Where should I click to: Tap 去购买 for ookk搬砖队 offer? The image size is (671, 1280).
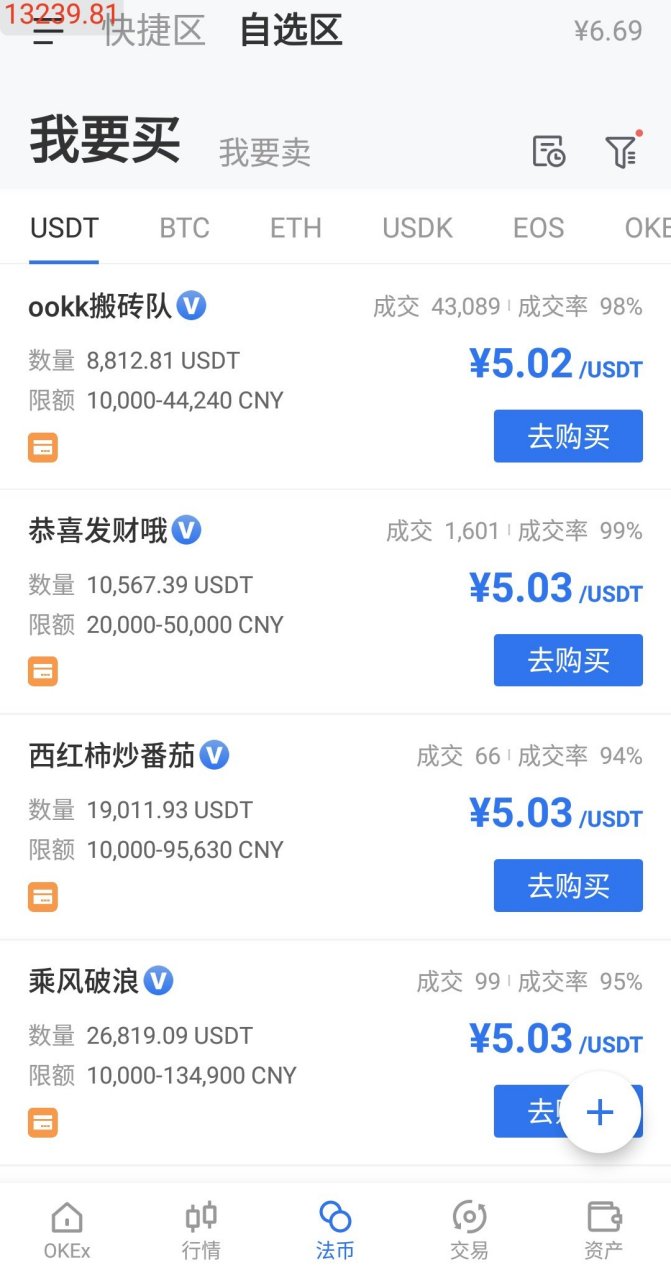pos(568,436)
